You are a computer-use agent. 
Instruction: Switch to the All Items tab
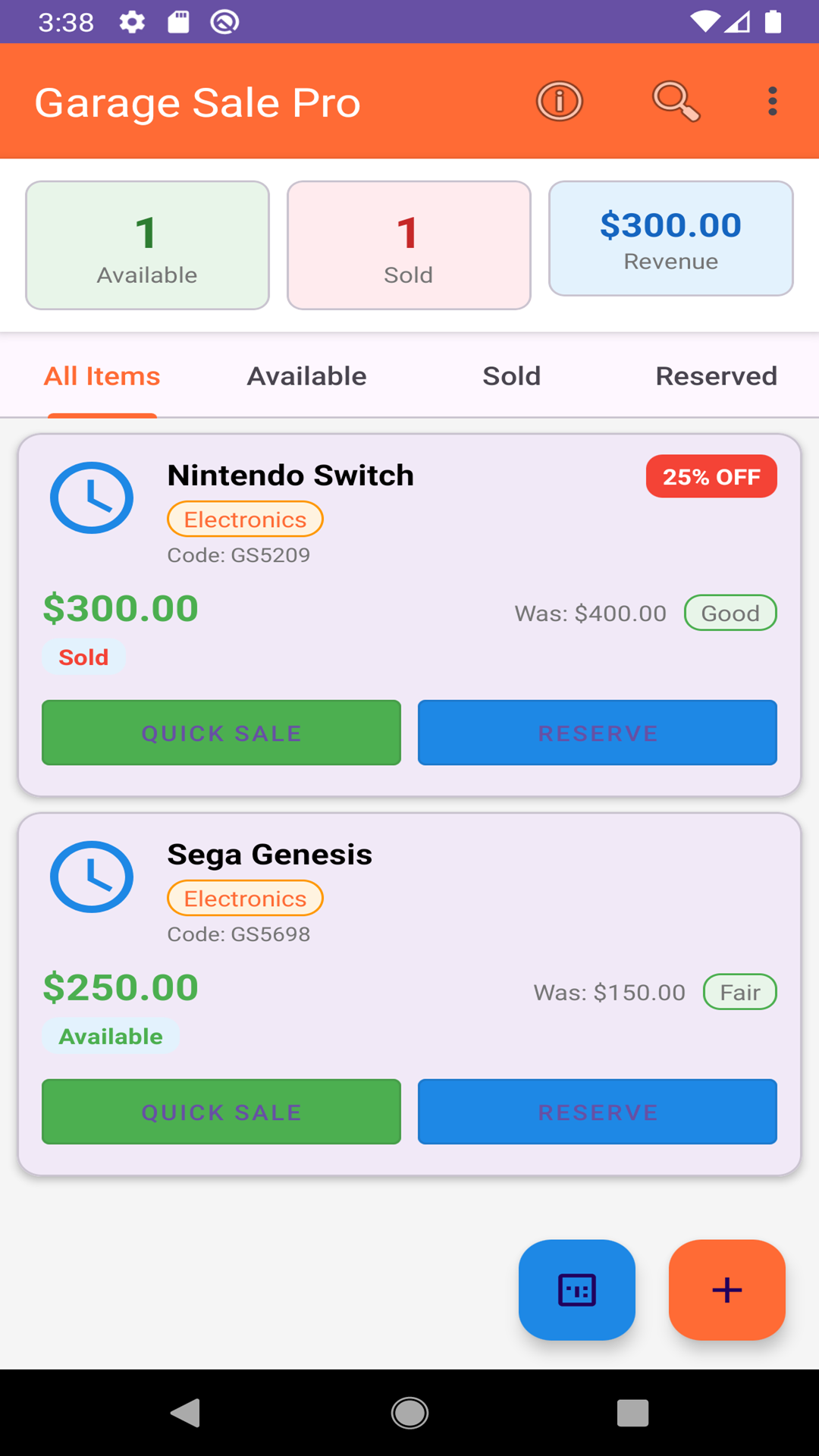102,376
